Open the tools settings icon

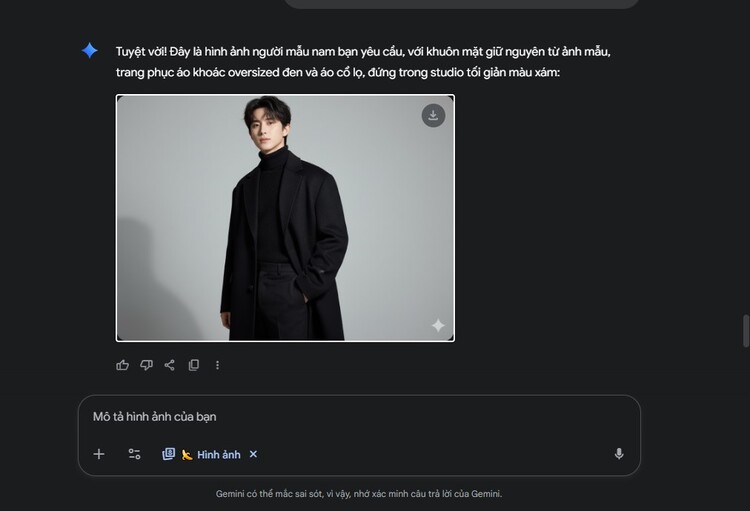pos(134,454)
